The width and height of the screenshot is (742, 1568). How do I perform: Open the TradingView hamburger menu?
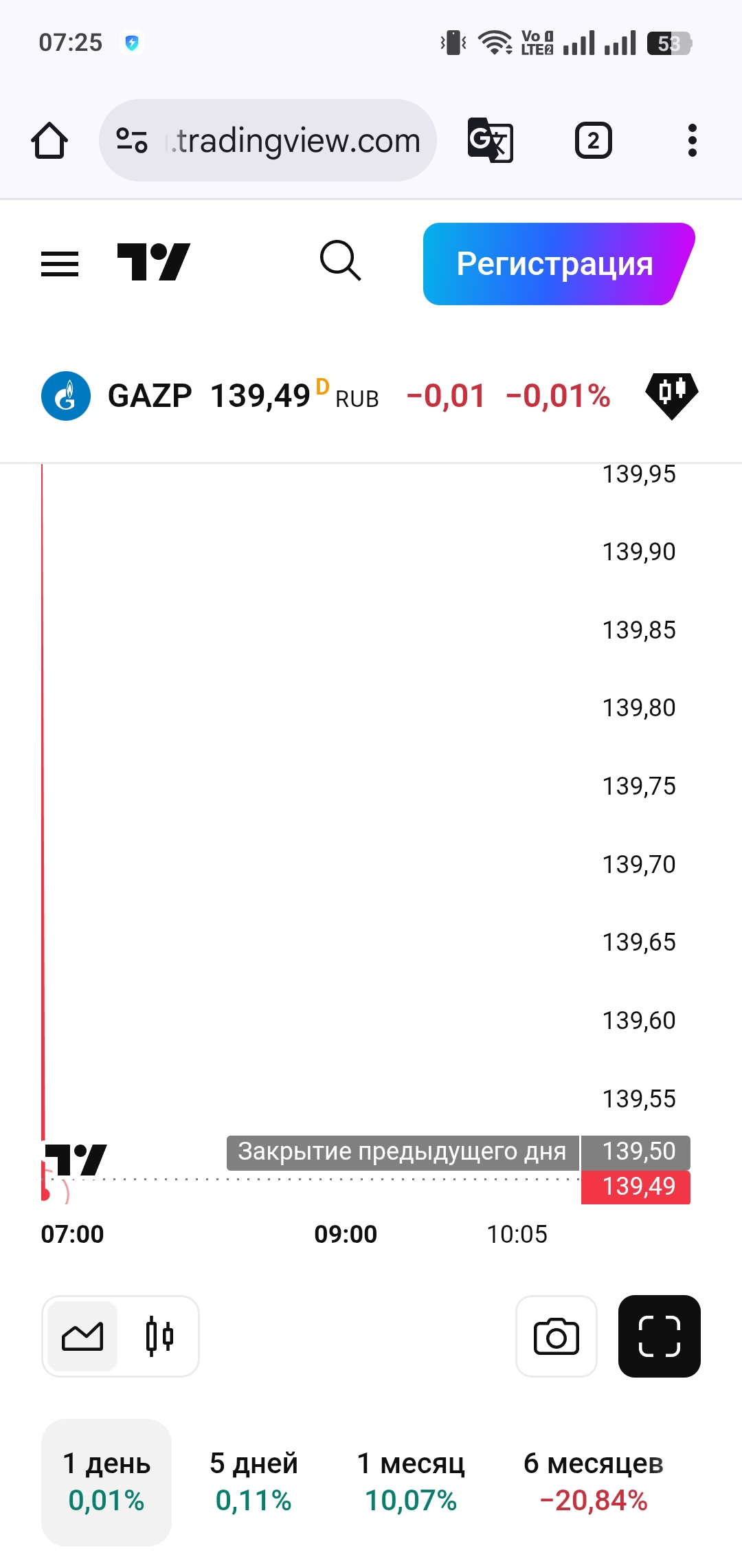point(60,264)
